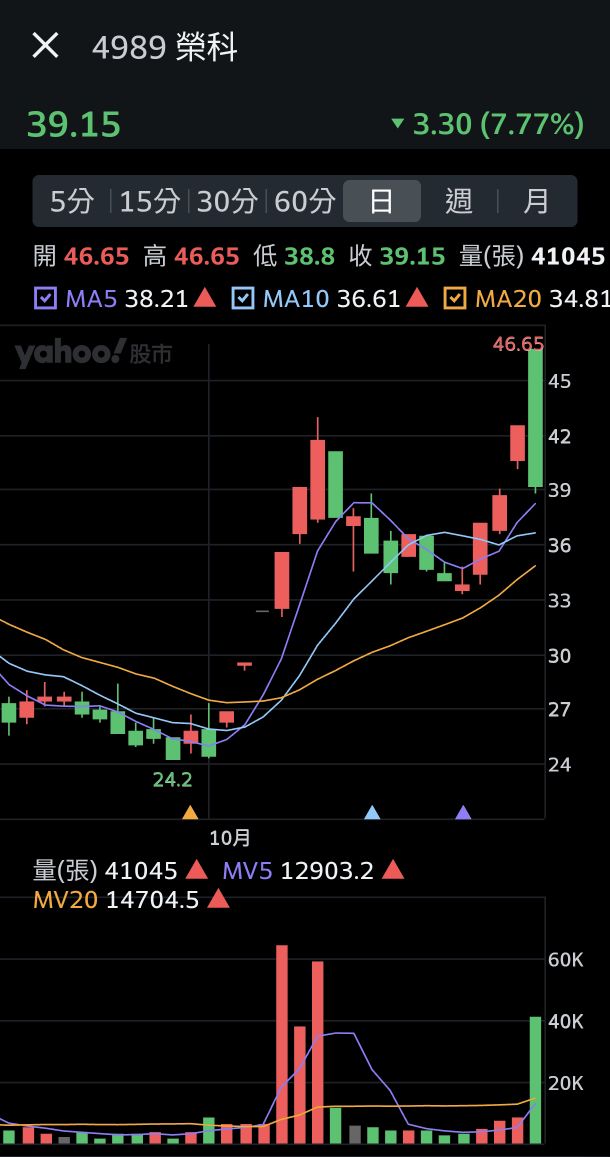The width and height of the screenshot is (610, 1157).
Task: Select the 週 weekly chart
Action: click(459, 201)
